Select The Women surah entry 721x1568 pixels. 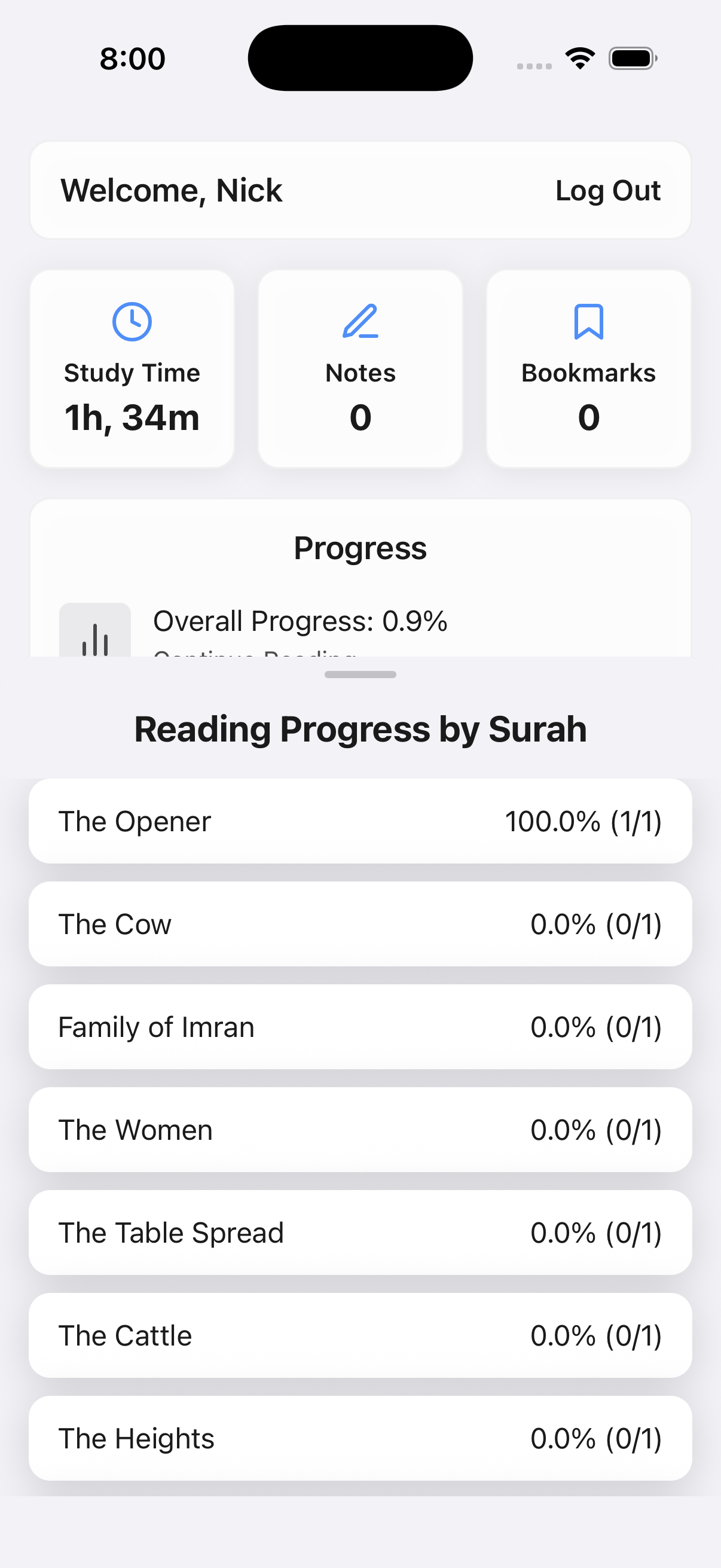click(x=360, y=1129)
